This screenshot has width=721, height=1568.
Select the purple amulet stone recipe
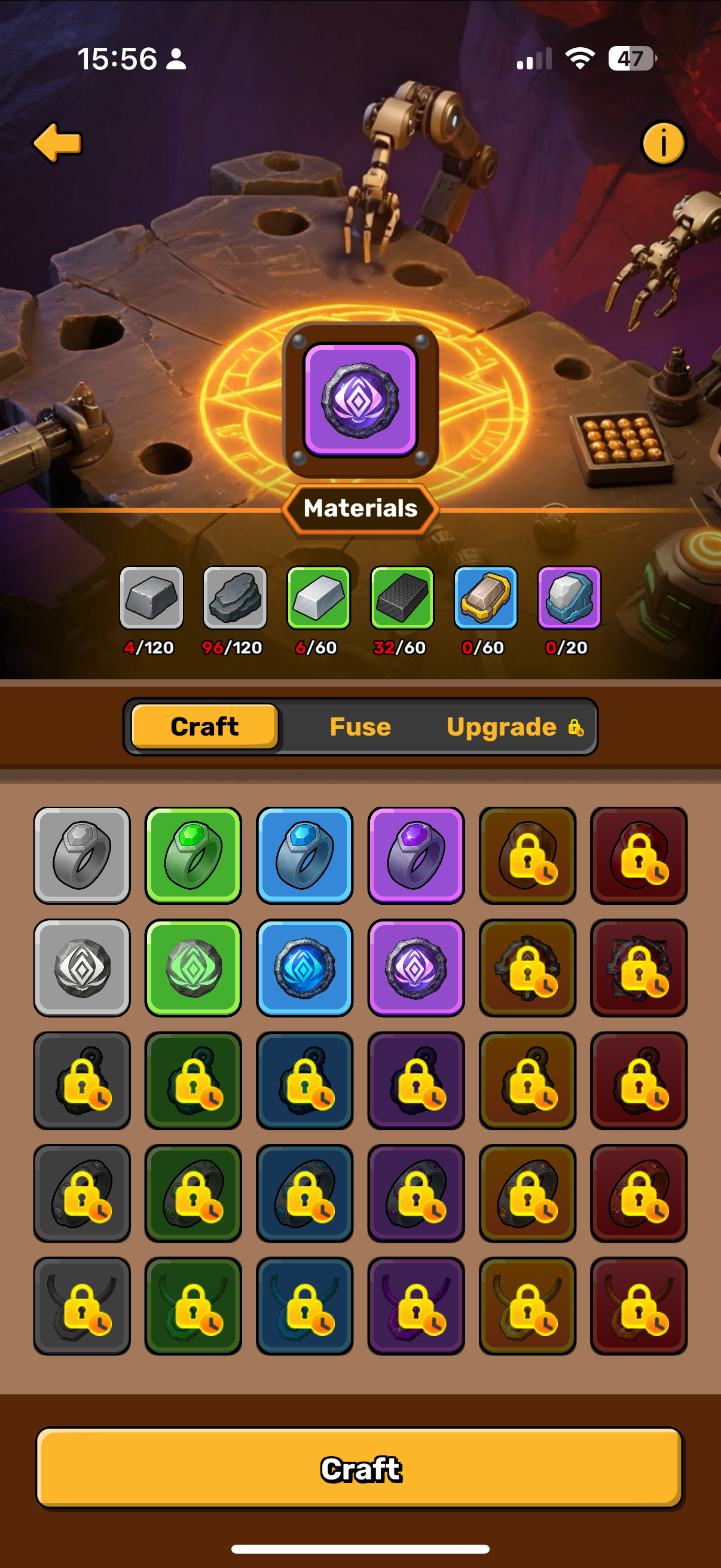pyautogui.click(x=416, y=968)
